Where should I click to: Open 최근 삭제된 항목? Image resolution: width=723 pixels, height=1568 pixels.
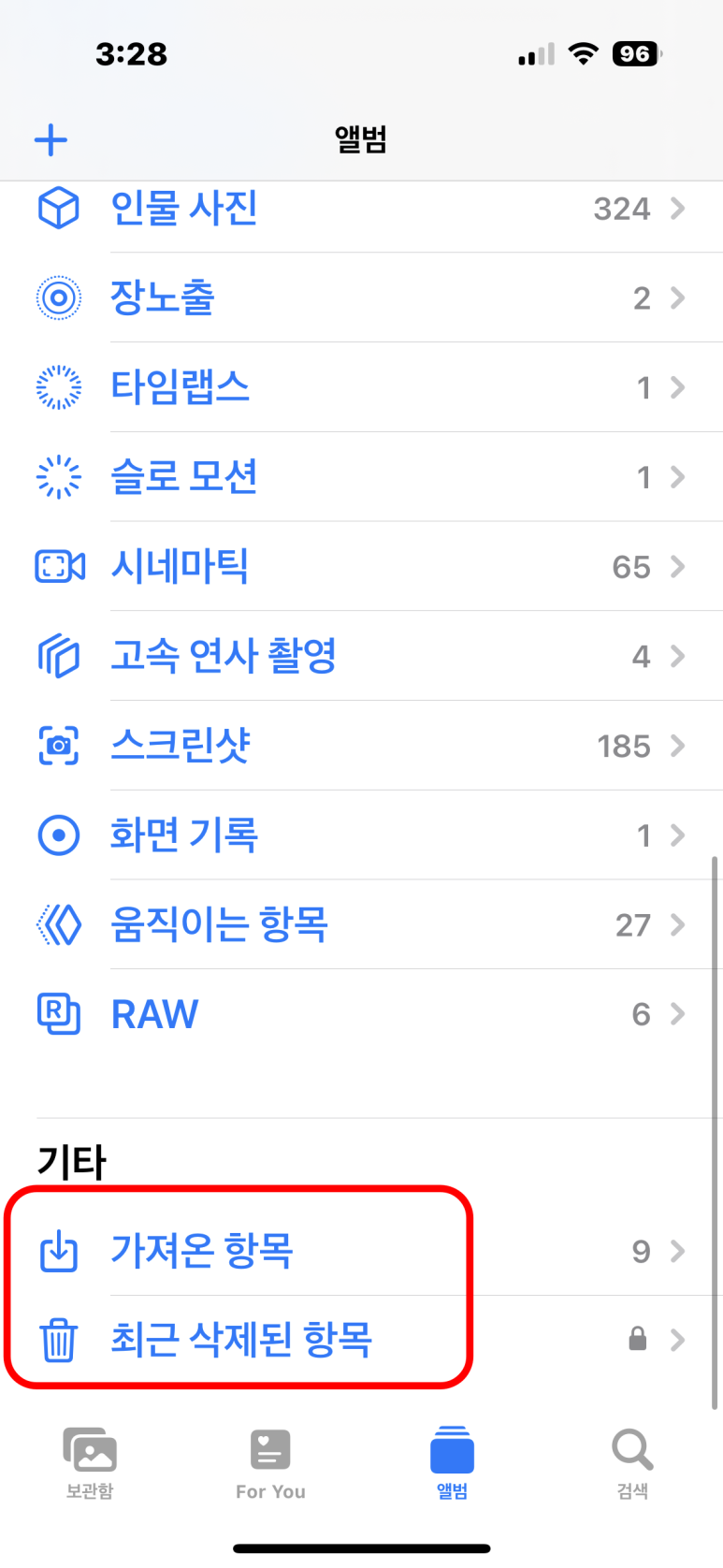coord(361,1340)
